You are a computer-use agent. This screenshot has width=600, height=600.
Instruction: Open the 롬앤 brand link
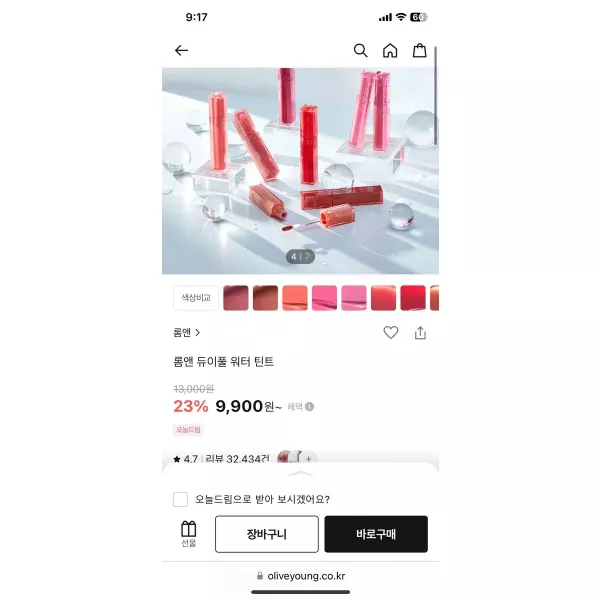186,333
